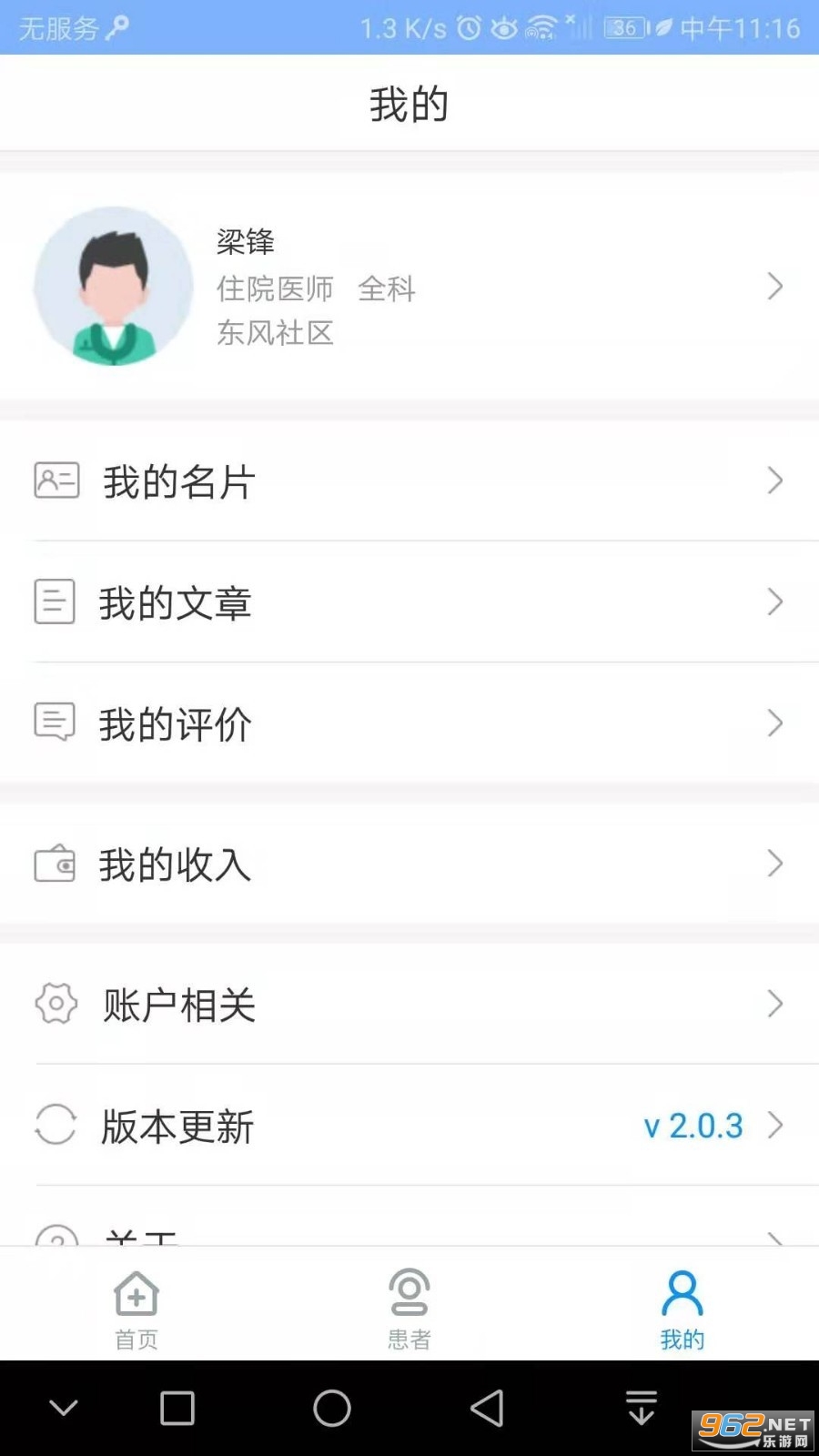Switch to the 患者 tab
This screenshot has width=819, height=1456.
pos(409,1309)
